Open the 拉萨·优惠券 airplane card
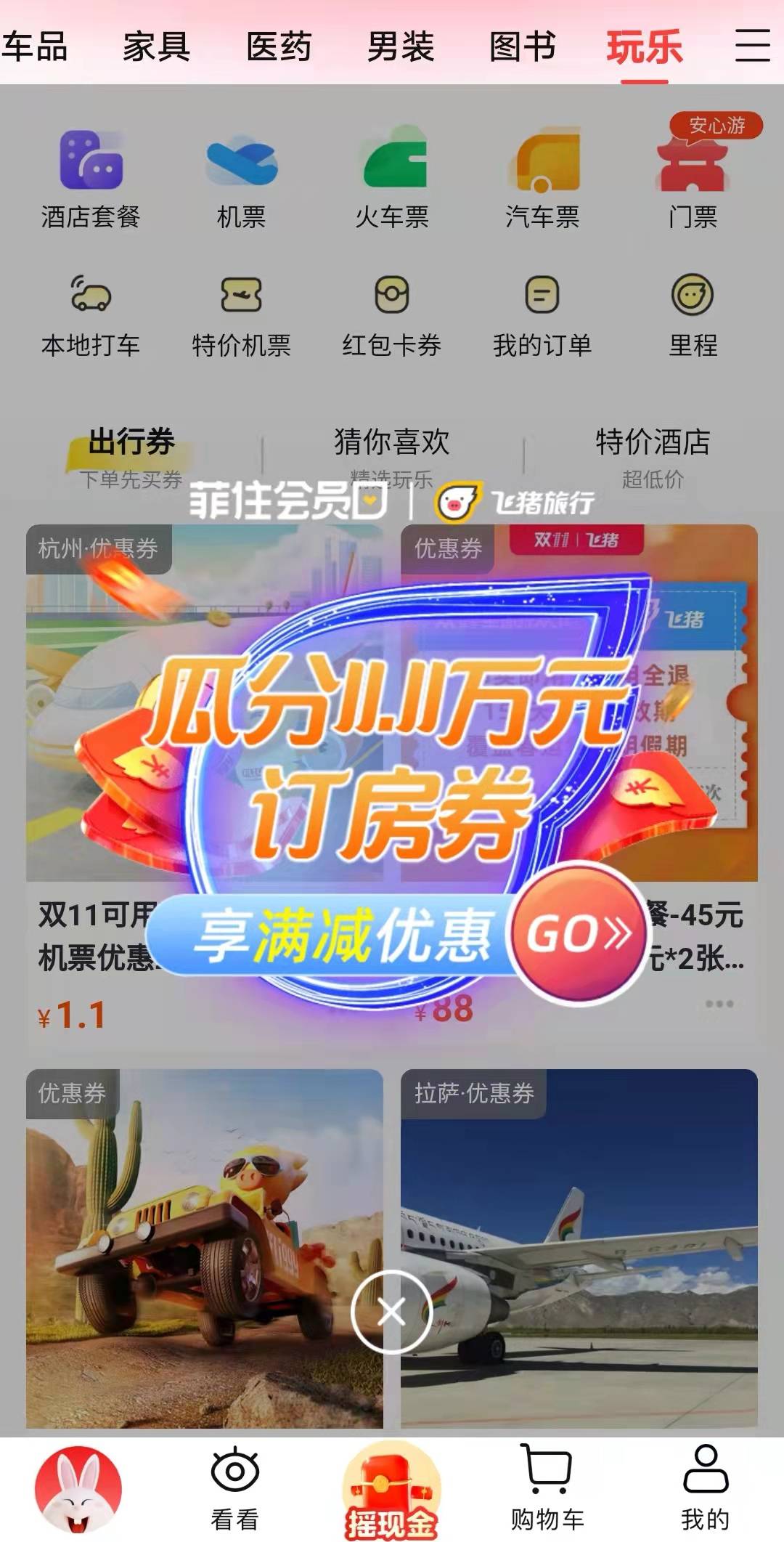The width and height of the screenshot is (784, 1542). point(579,1248)
